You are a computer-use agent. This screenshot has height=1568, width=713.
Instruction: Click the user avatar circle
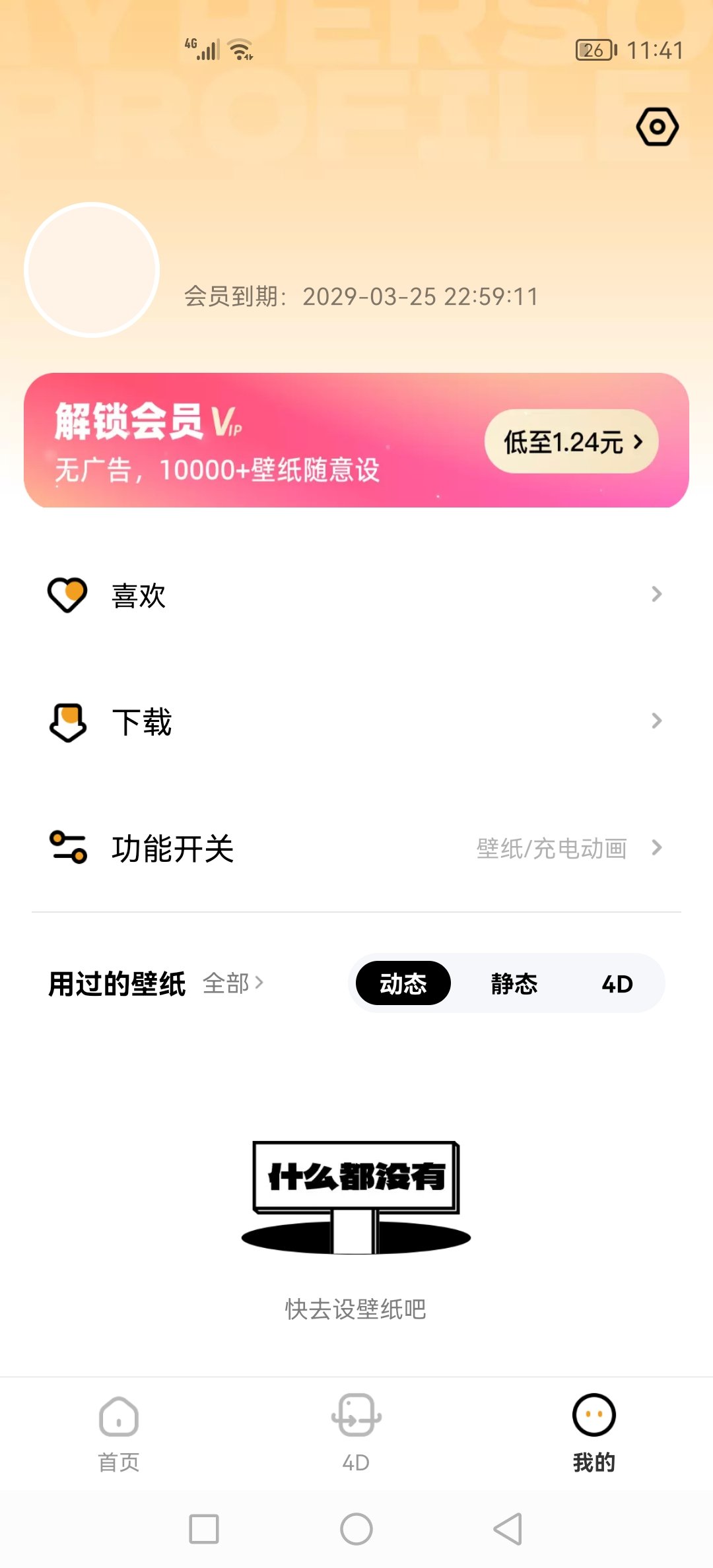coord(91,268)
